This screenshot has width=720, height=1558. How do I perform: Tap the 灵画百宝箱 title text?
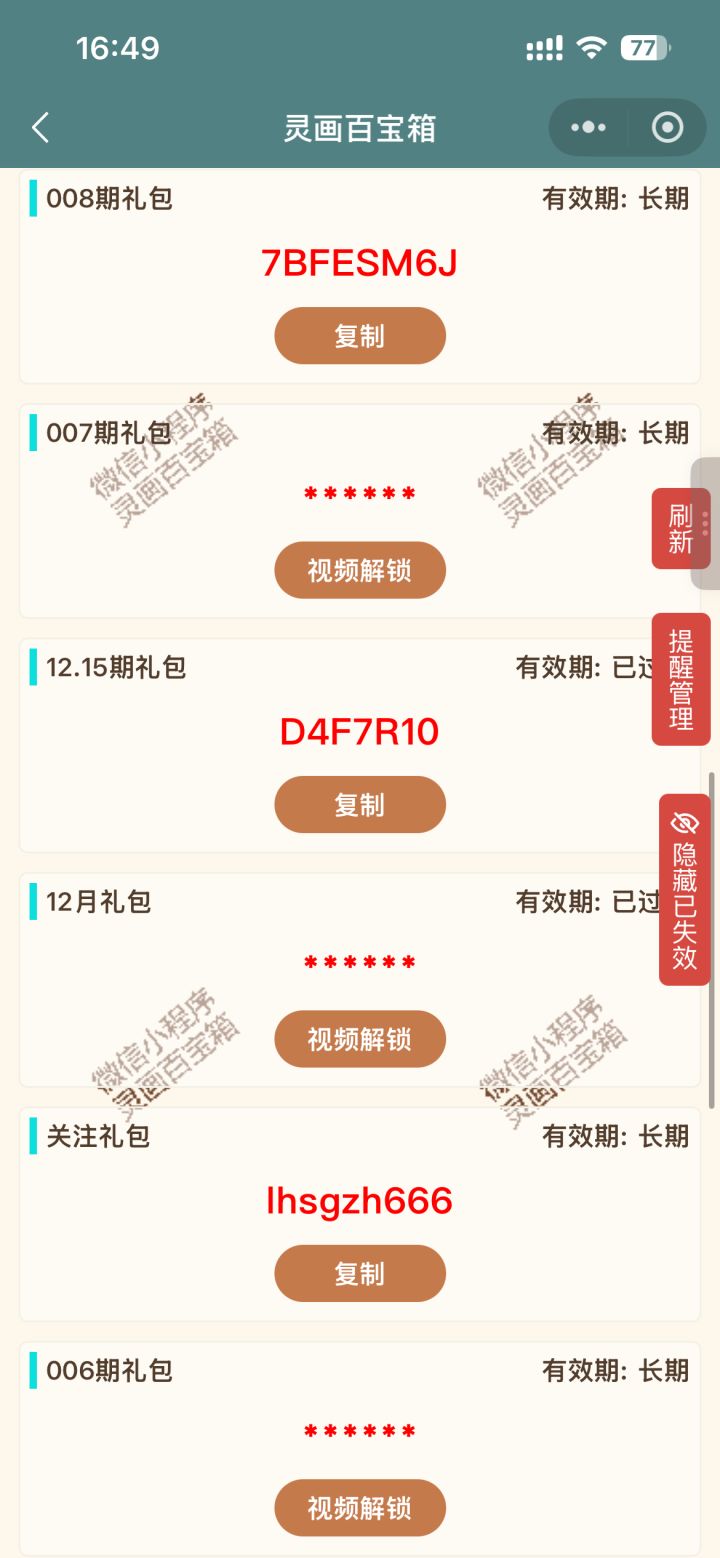coord(360,128)
